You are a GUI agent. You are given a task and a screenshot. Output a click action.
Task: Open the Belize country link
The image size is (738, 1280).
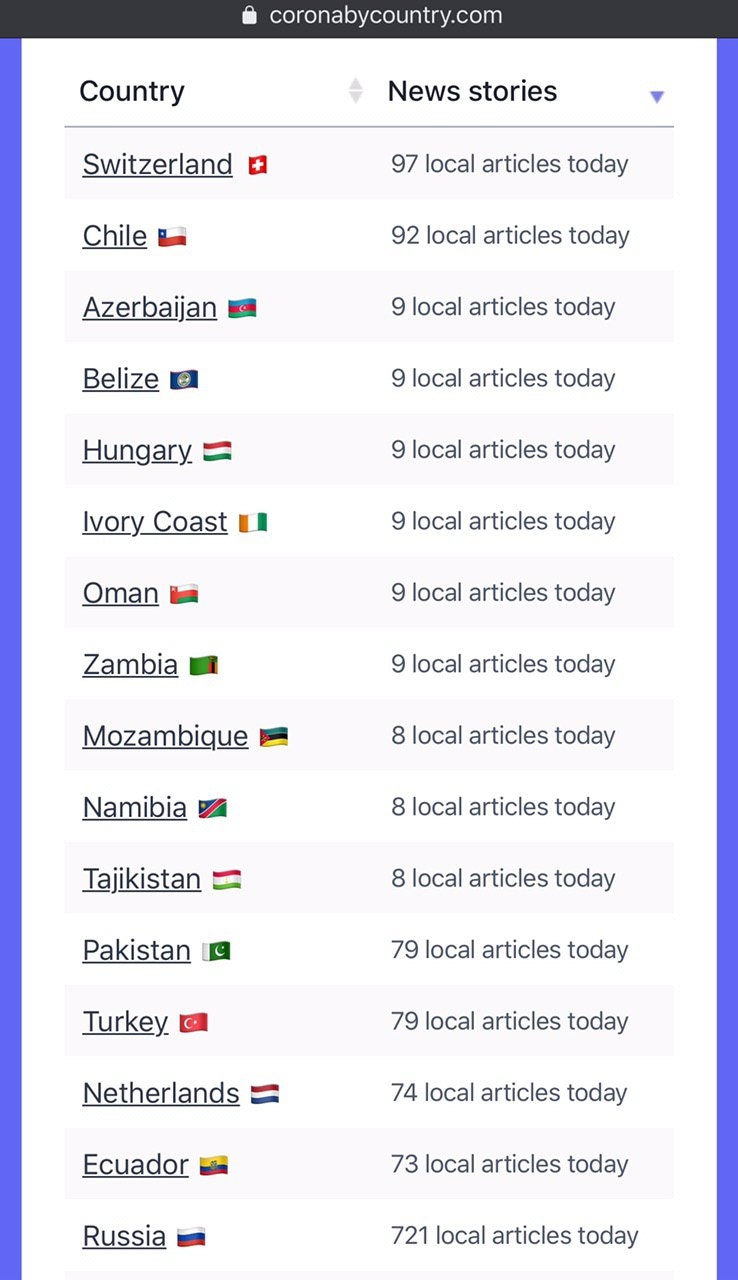(x=120, y=379)
